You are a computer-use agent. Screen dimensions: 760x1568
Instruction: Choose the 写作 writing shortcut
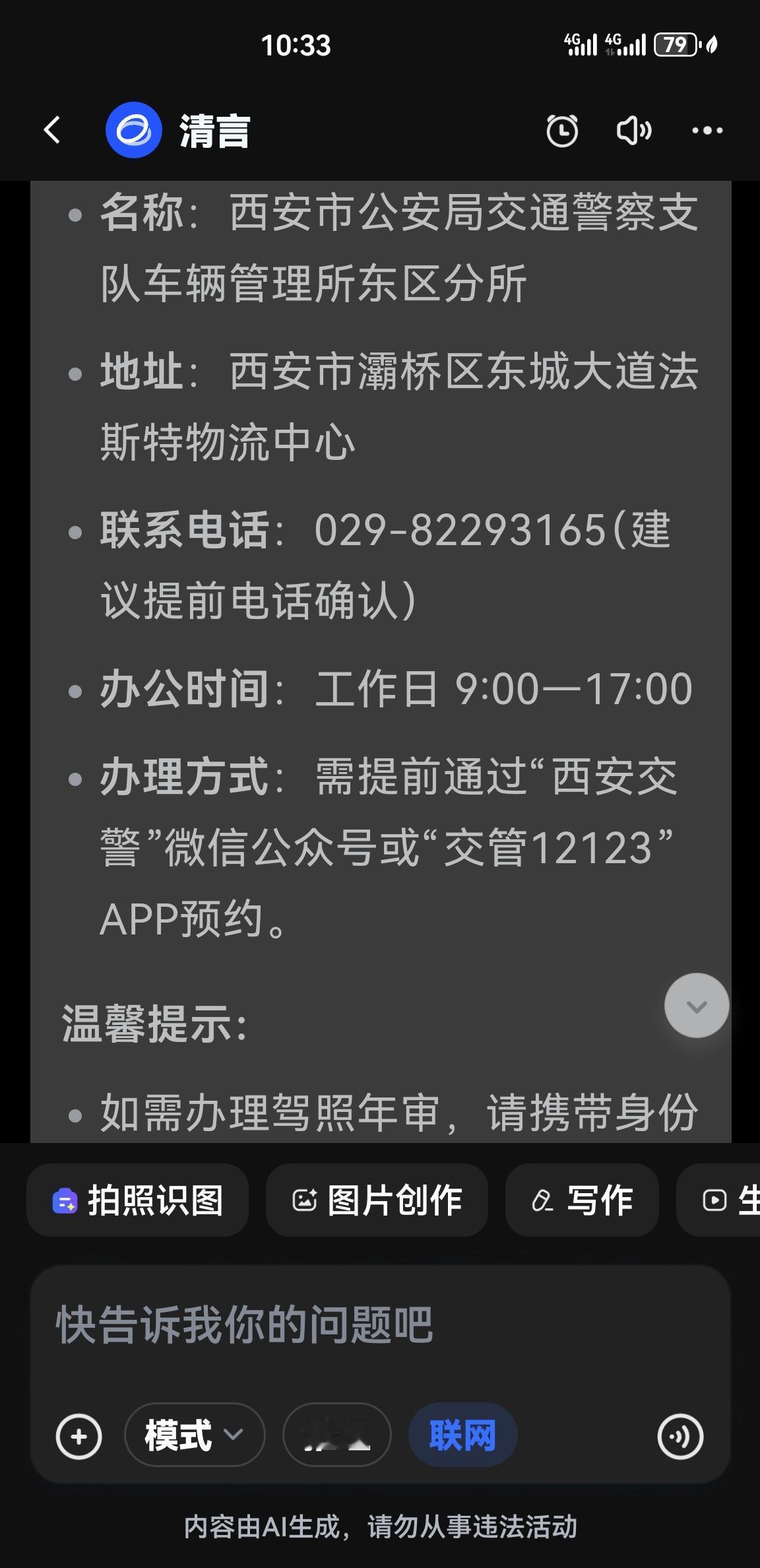tap(581, 1200)
